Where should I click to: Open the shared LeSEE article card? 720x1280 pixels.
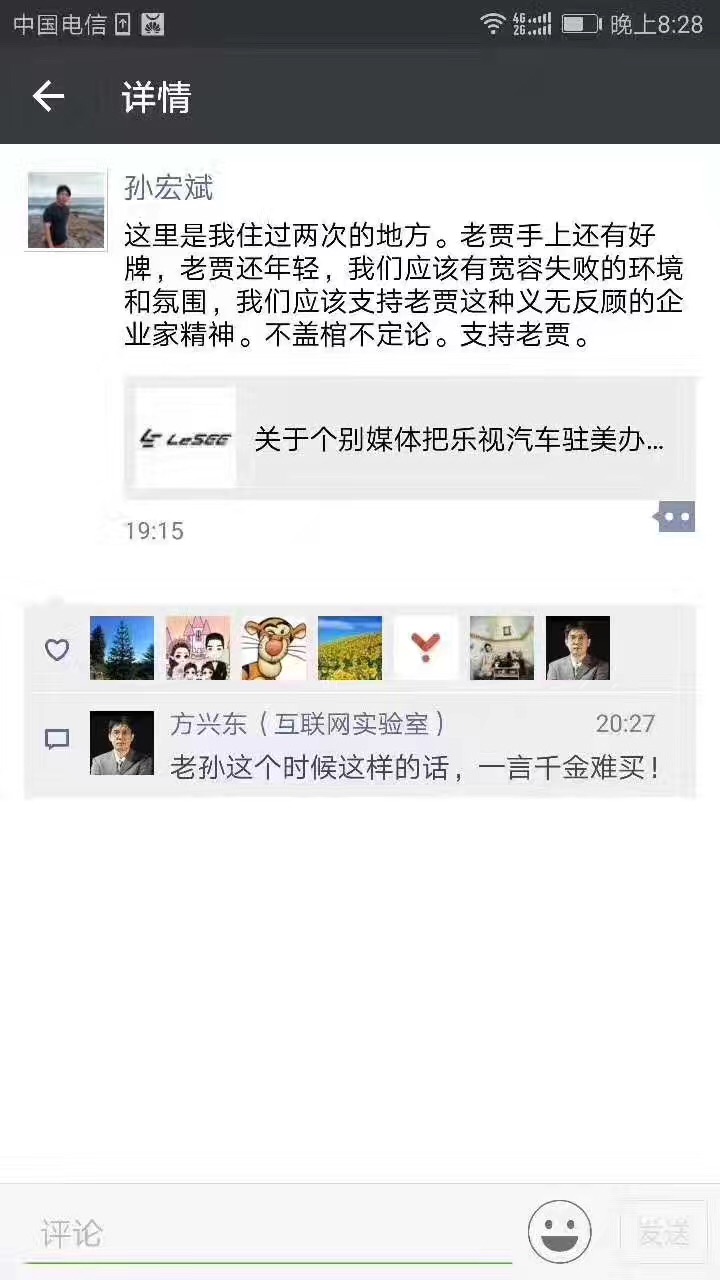click(x=410, y=438)
